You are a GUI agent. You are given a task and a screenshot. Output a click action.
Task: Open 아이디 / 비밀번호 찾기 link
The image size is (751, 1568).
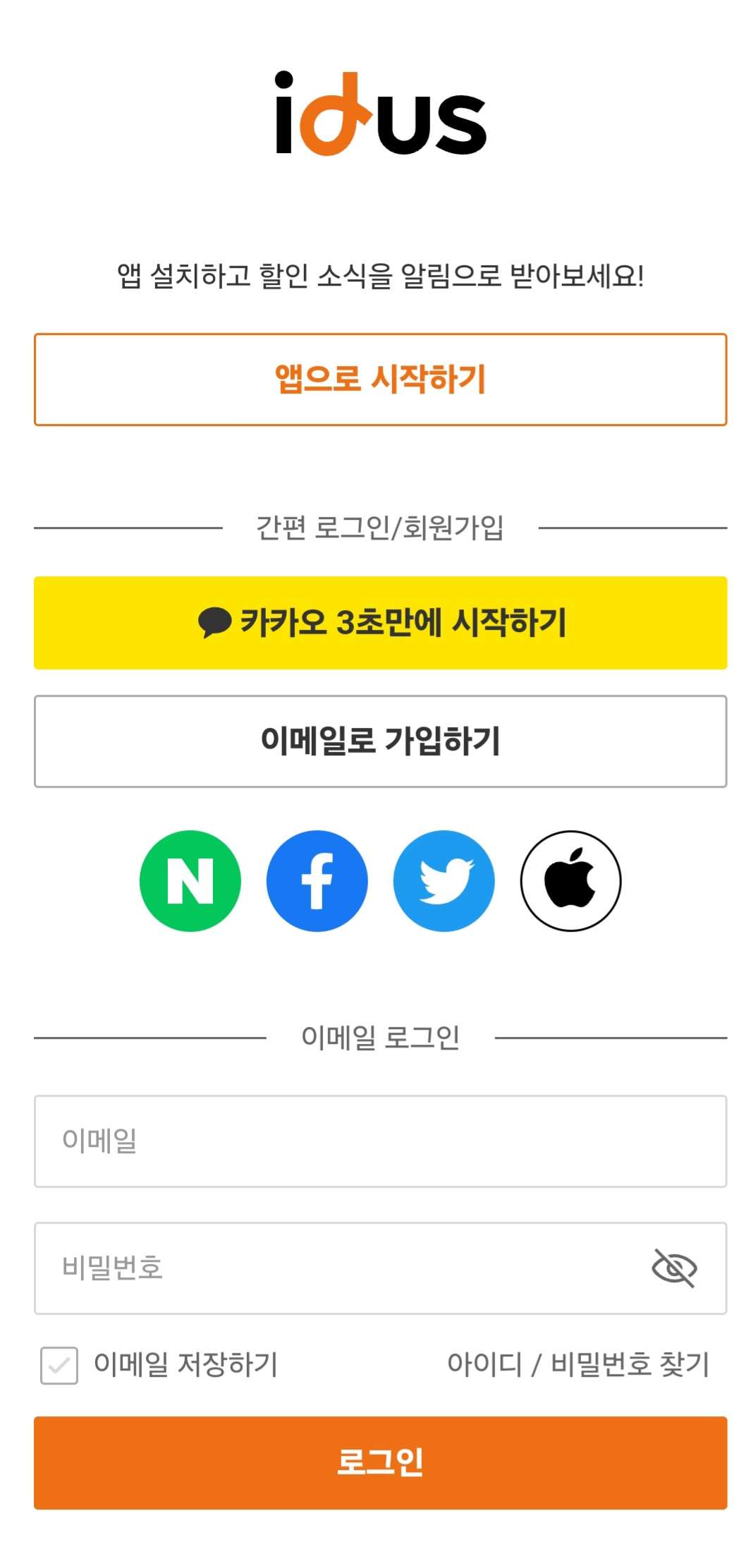(x=578, y=1364)
